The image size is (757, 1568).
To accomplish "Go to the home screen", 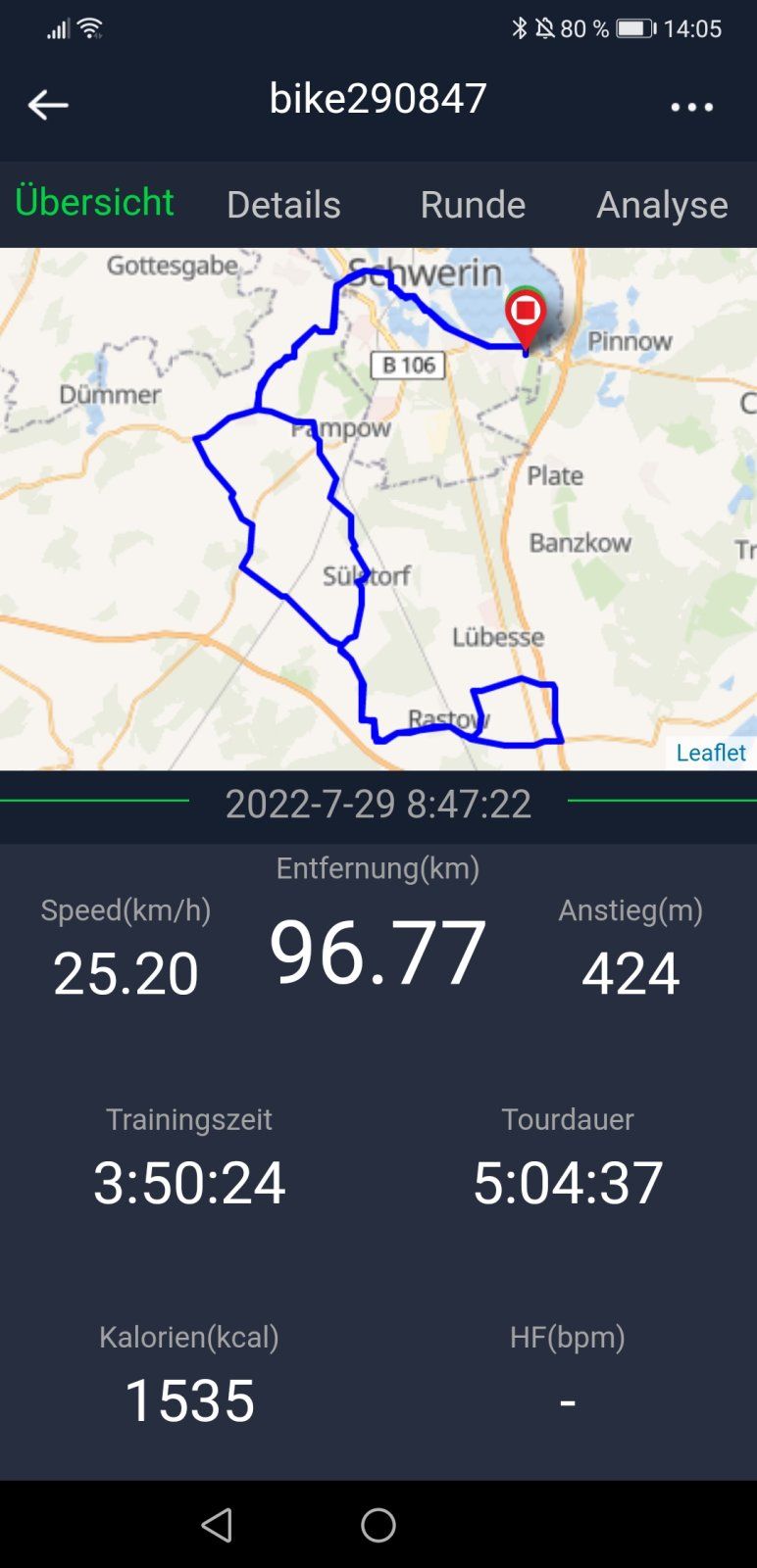I will (378, 1524).
